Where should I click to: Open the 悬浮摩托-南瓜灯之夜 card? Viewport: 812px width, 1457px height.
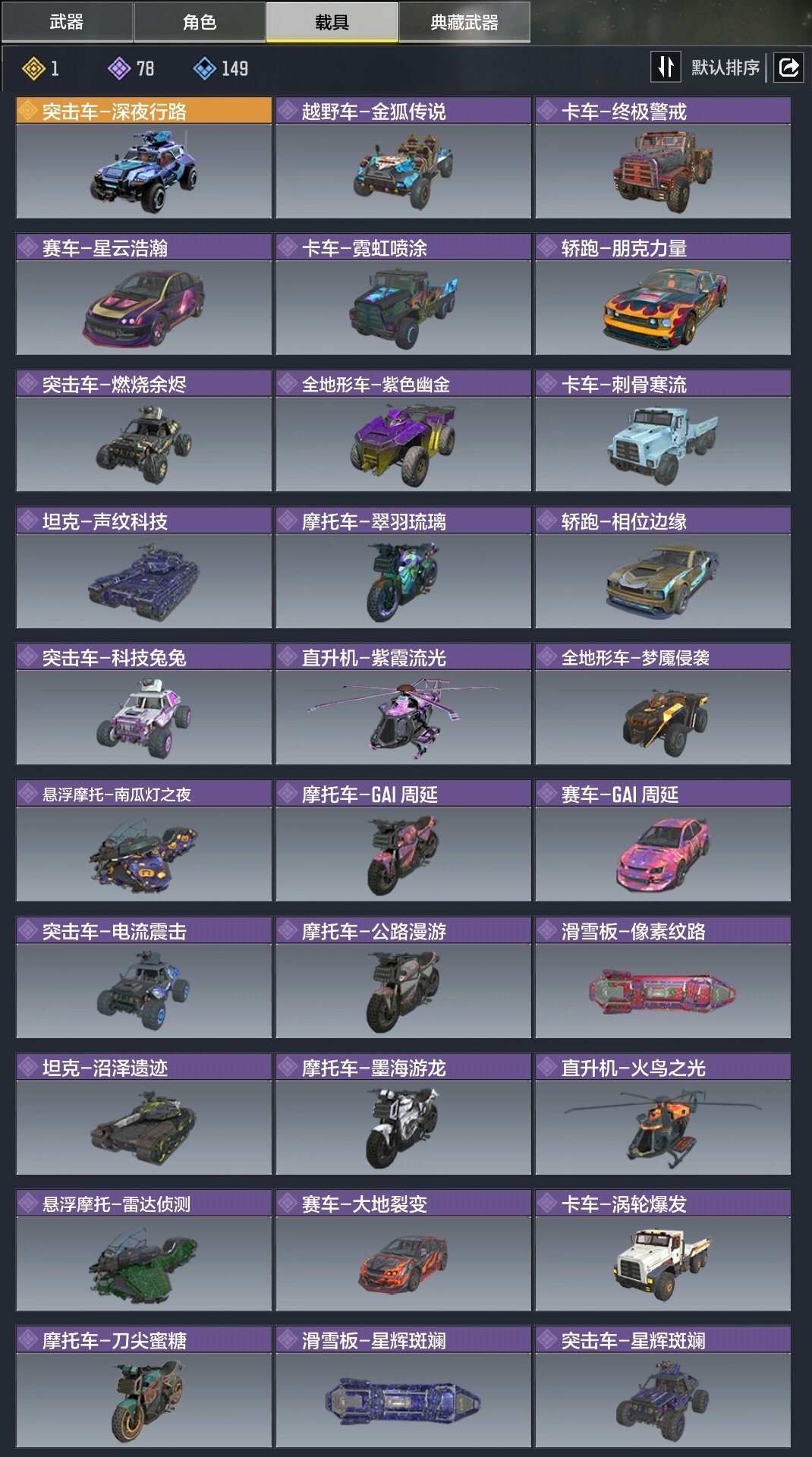point(143,841)
